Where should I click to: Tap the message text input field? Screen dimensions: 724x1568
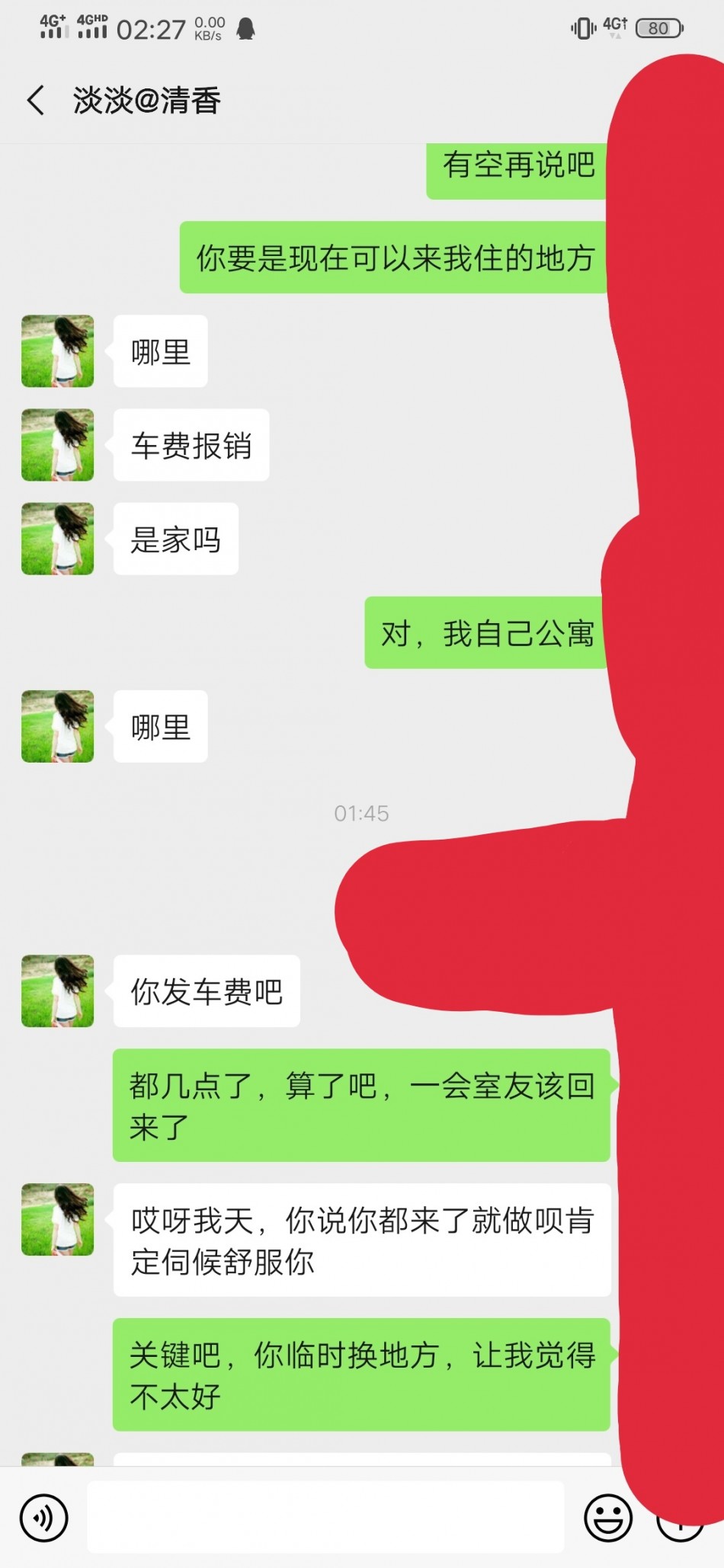click(x=325, y=1517)
